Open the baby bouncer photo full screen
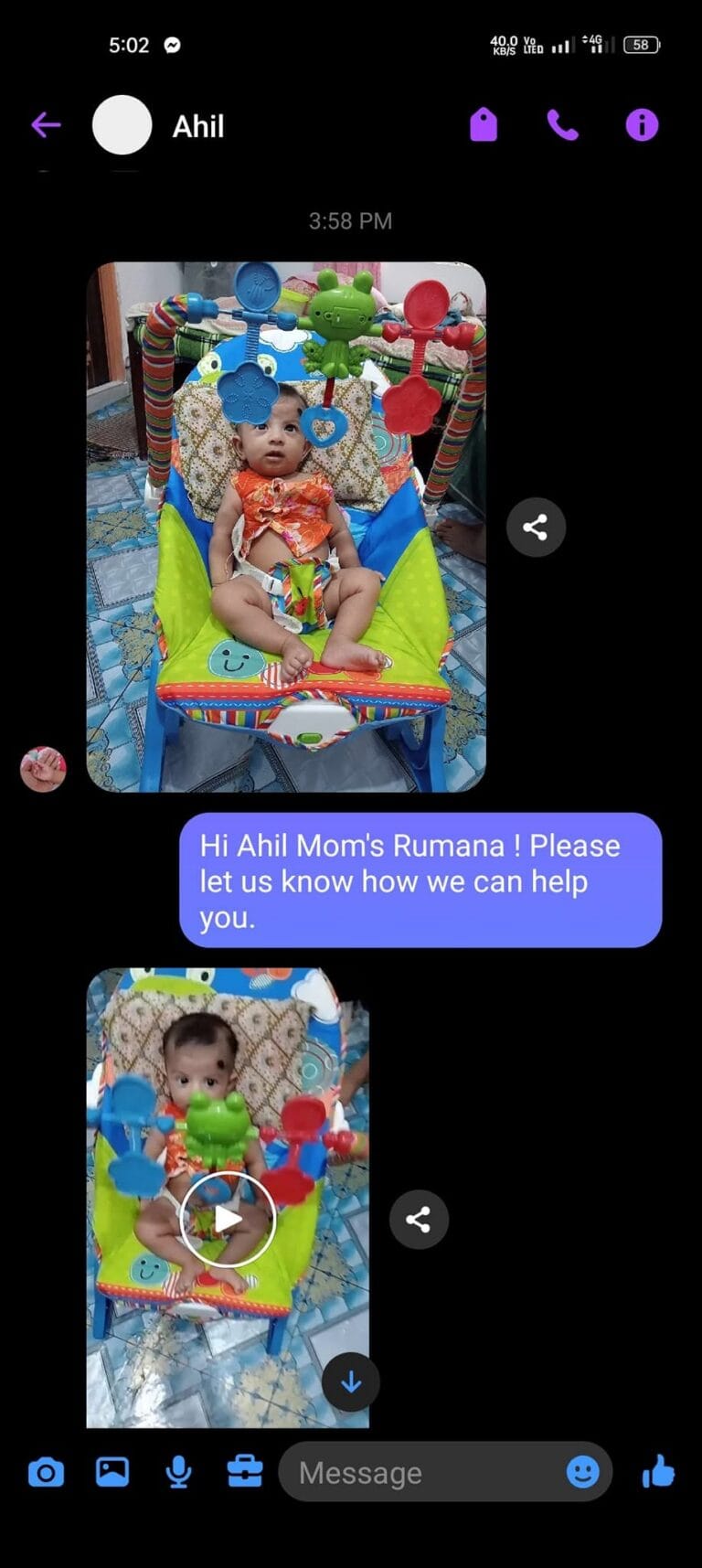This screenshot has height=1568, width=702. [x=286, y=527]
